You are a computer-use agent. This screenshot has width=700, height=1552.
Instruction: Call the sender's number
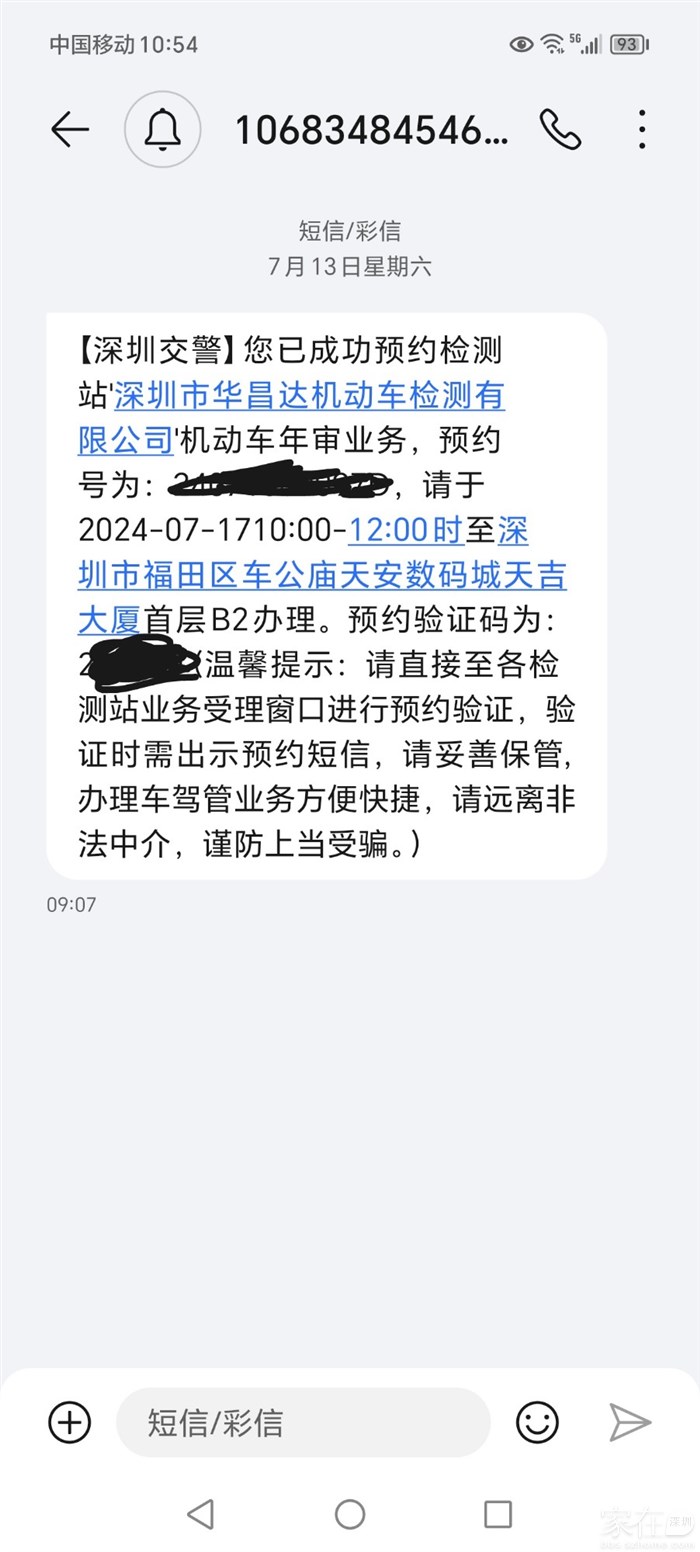(x=560, y=130)
